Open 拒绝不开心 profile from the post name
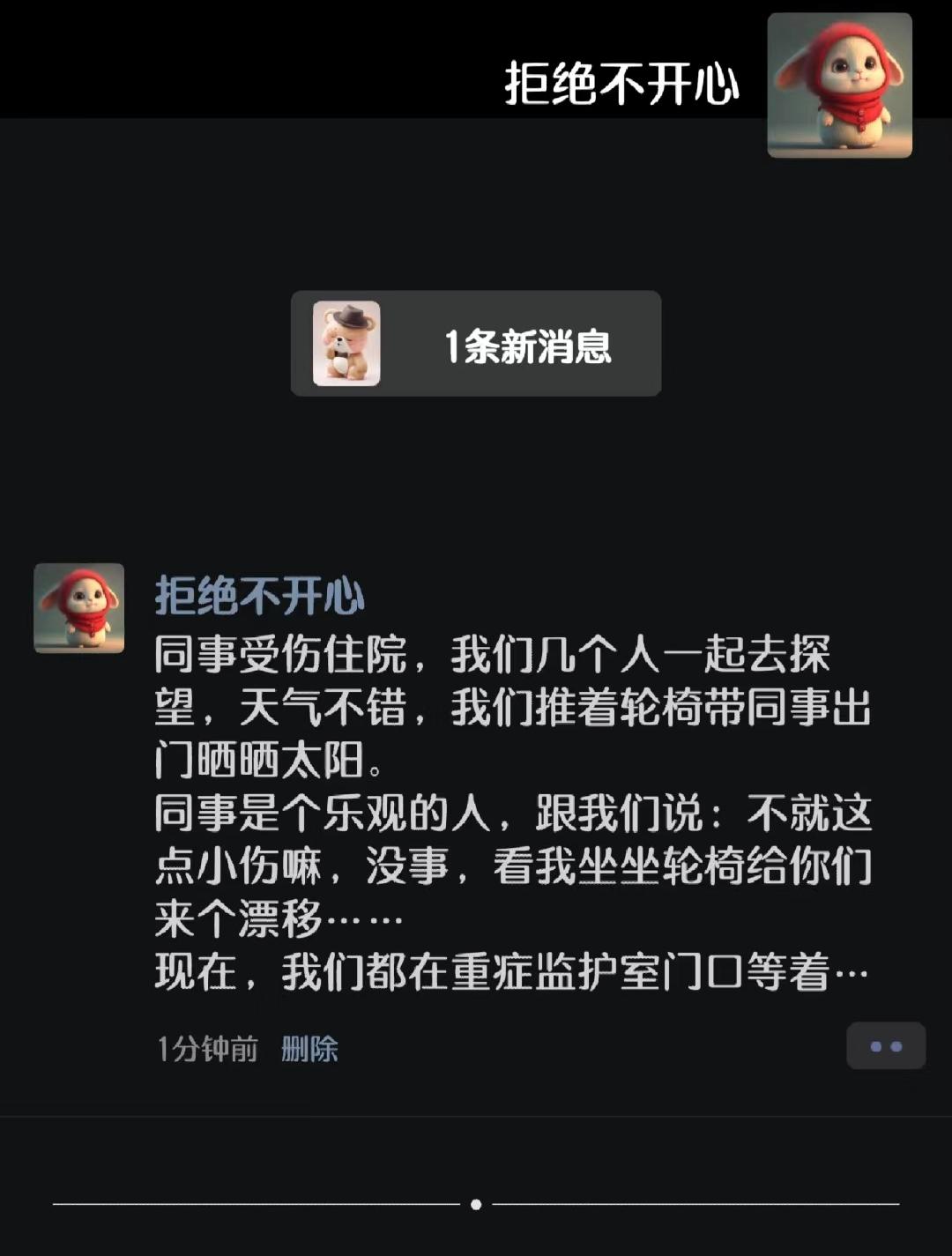Image resolution: width=952 pixels, height=1256 pixels. [x=259, y=596]
